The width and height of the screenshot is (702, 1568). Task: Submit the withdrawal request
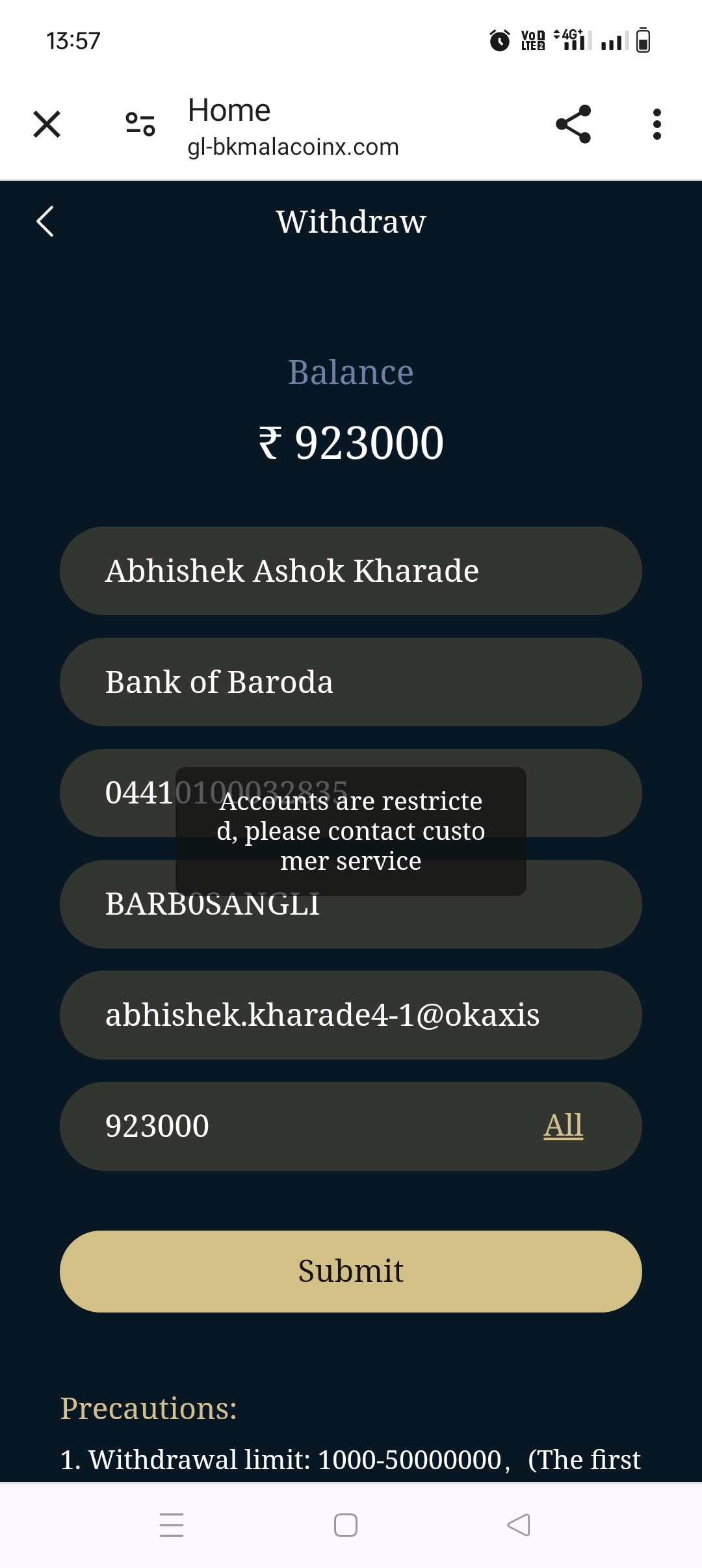[351, 1271]
